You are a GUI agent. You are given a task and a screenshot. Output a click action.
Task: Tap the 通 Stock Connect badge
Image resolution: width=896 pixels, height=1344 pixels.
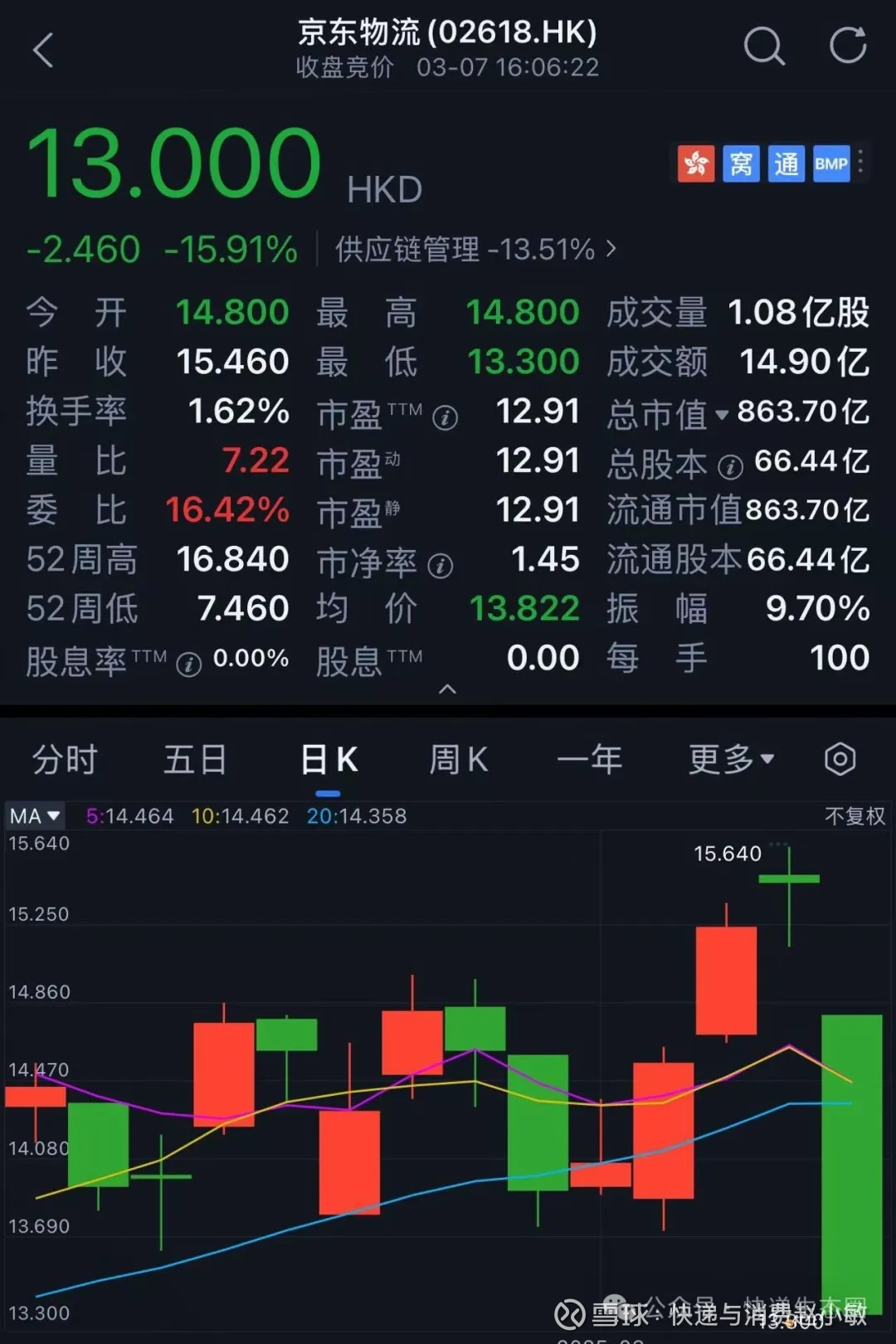click(x=786, y=163)
